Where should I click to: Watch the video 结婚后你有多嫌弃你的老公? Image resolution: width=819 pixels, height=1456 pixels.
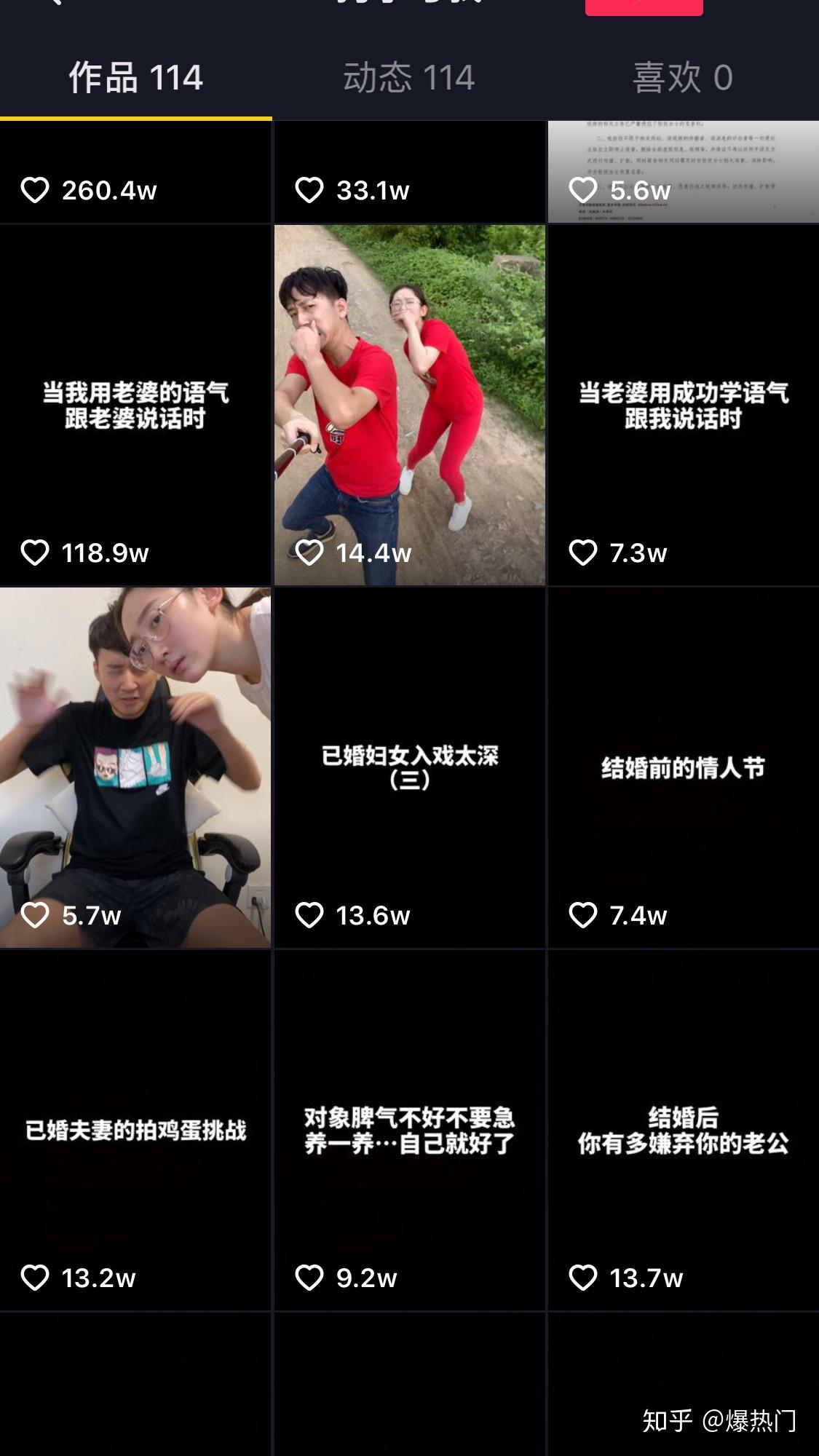click(683, 1130)
